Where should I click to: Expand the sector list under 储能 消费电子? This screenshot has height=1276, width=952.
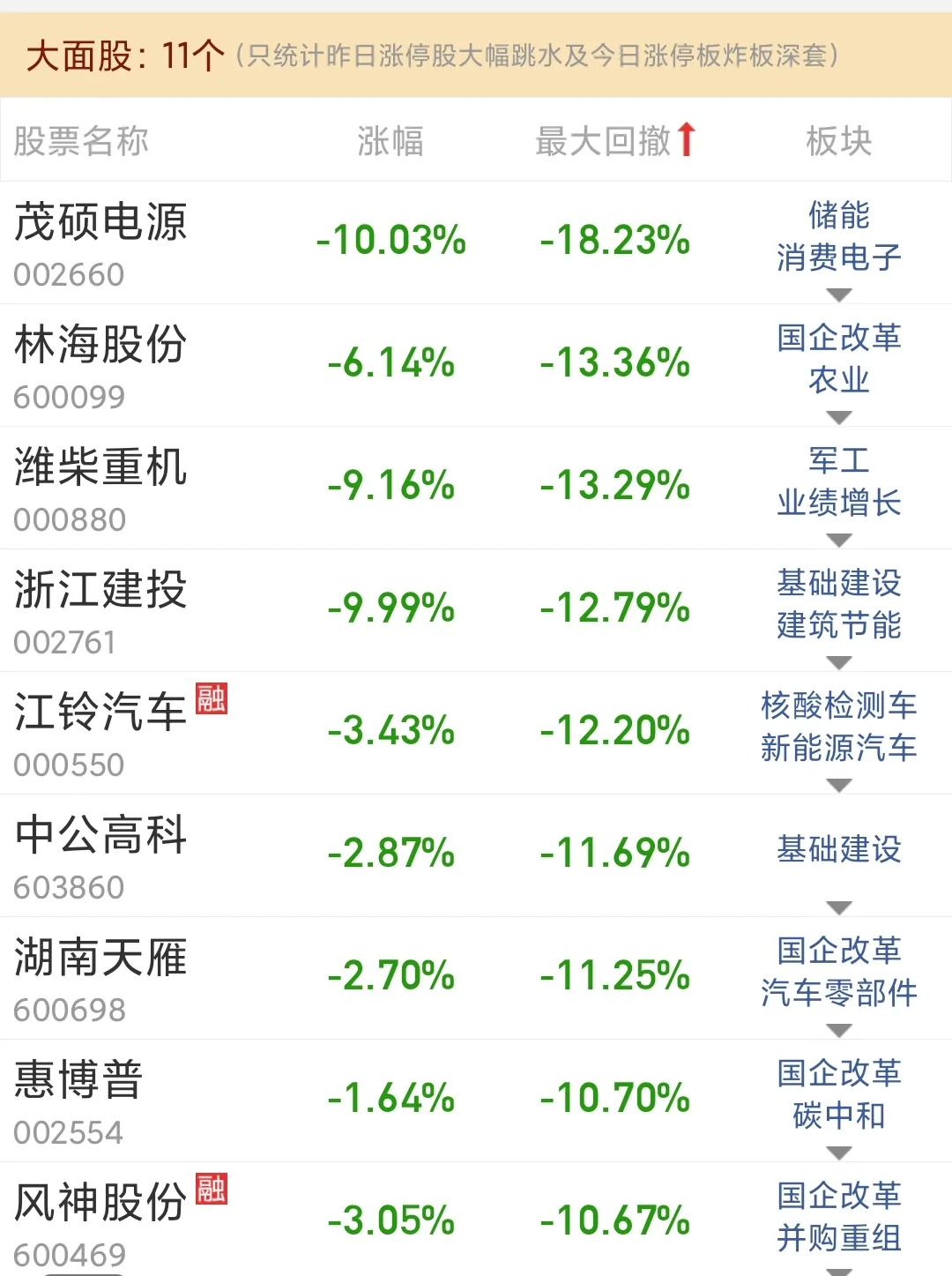tap(839, 295)
